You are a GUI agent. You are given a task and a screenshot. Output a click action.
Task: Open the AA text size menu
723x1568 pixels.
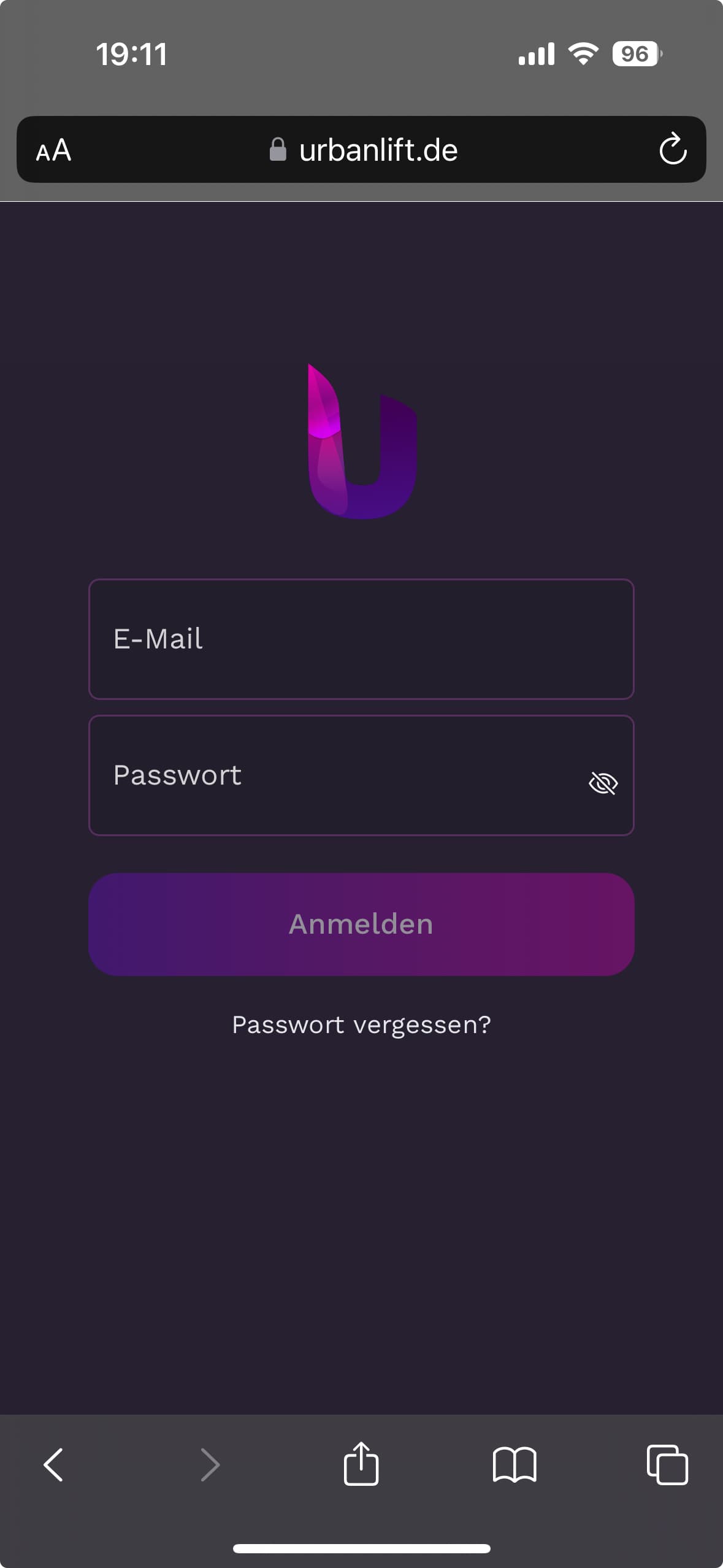coord(53,150)
